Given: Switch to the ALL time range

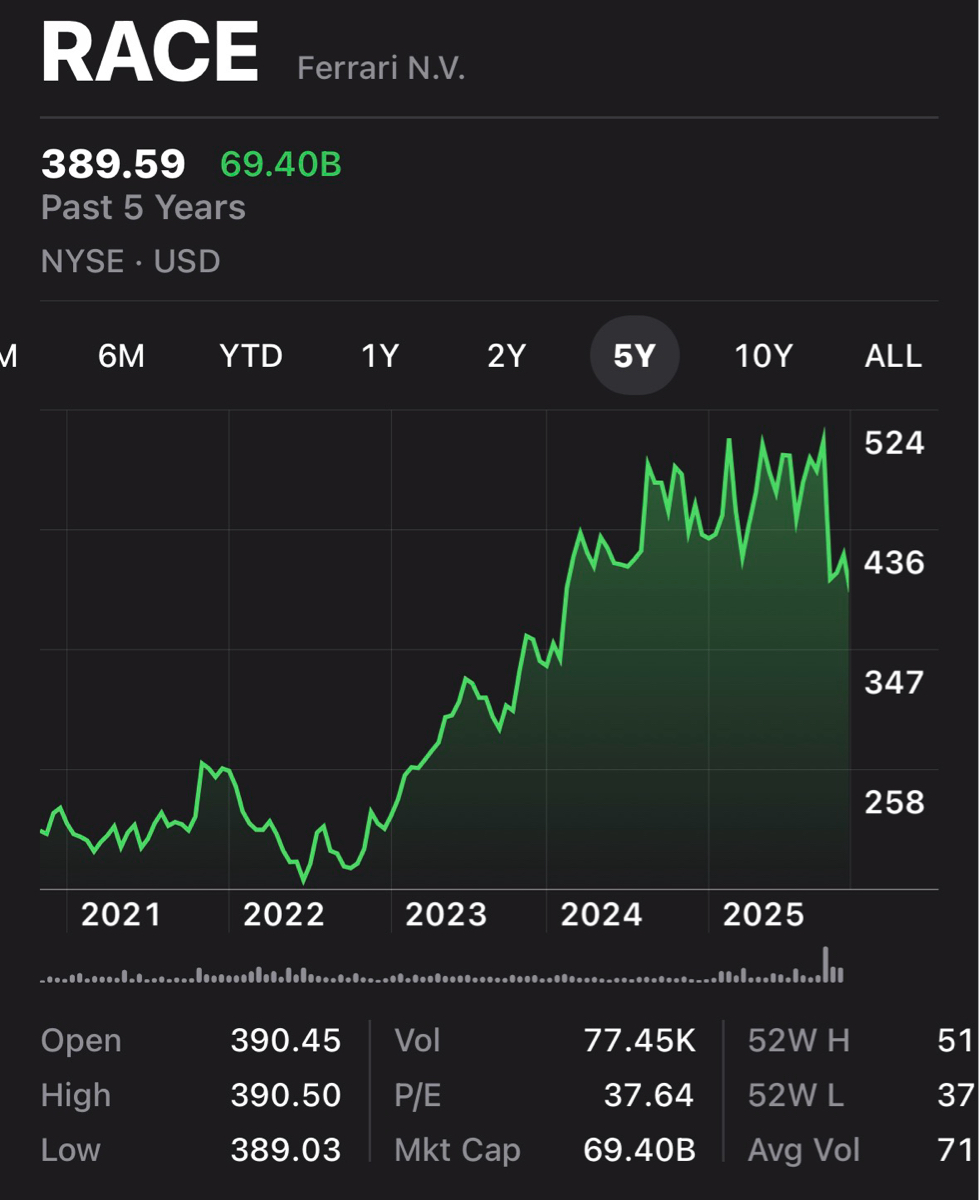Looking at the screenshot, I should [892, 356].
